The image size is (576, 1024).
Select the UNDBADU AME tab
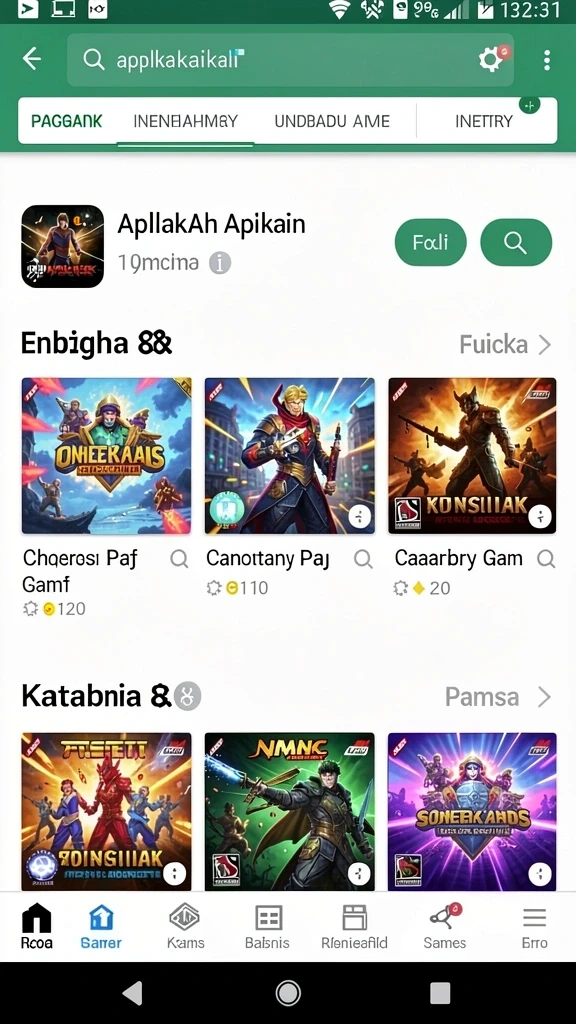(332, 121)
